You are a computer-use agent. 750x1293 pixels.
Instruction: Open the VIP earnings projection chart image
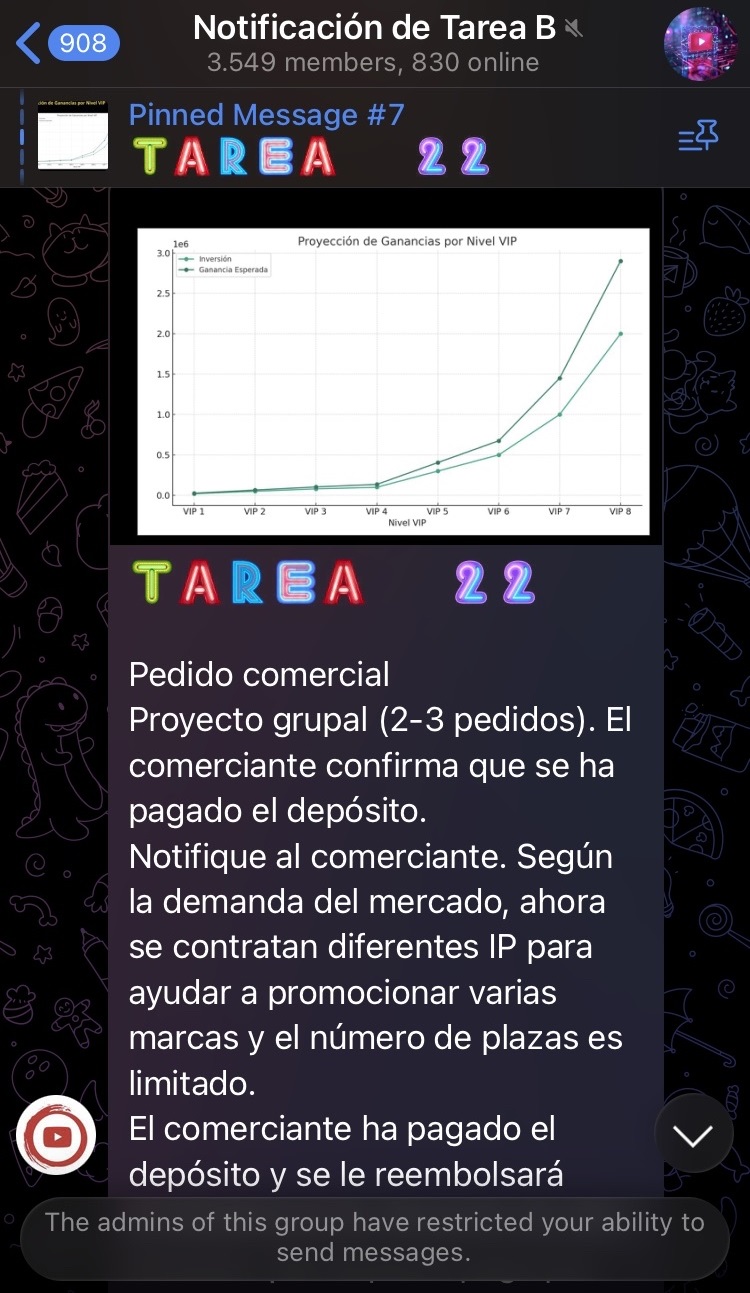pyautogui.click(x=393, y=381)
